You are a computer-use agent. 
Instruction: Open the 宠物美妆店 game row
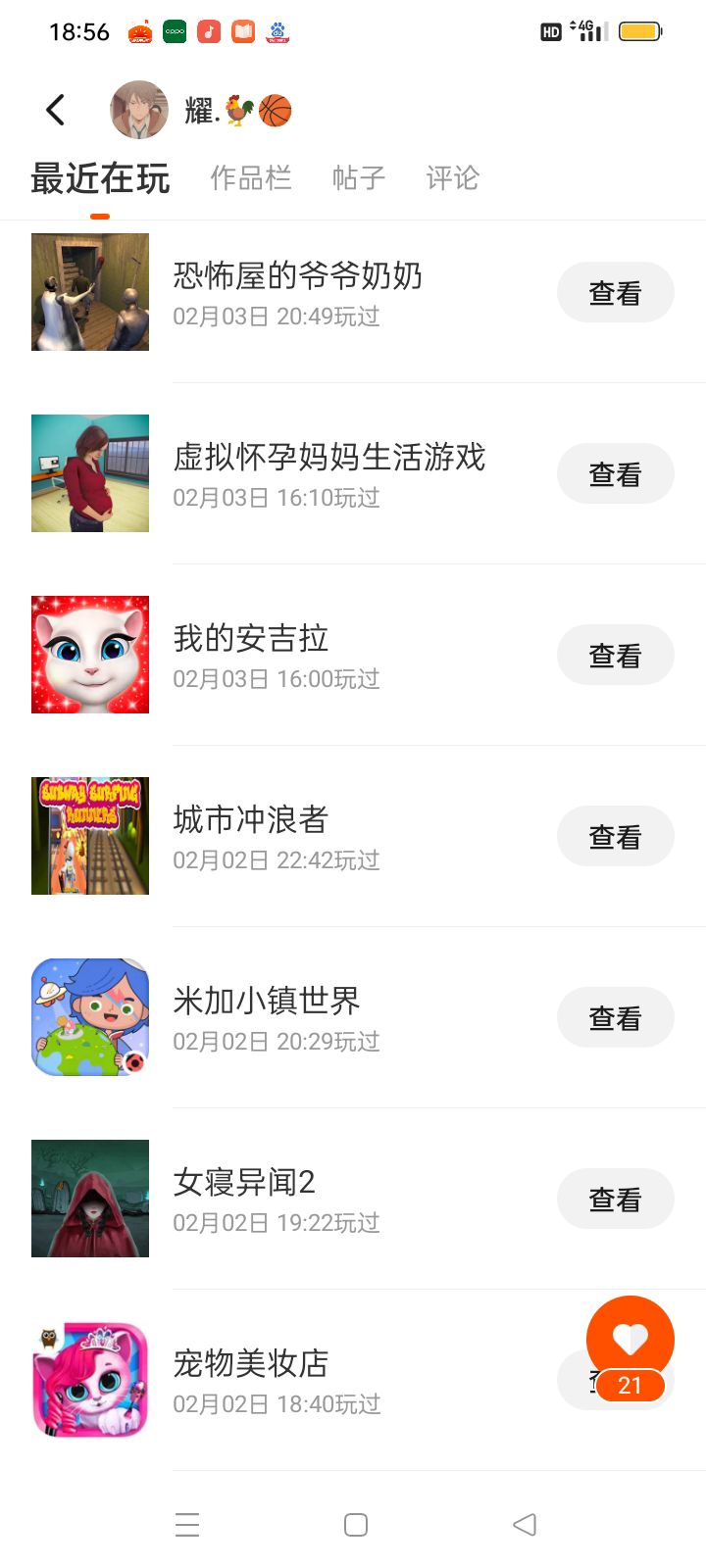[294, 1380]
